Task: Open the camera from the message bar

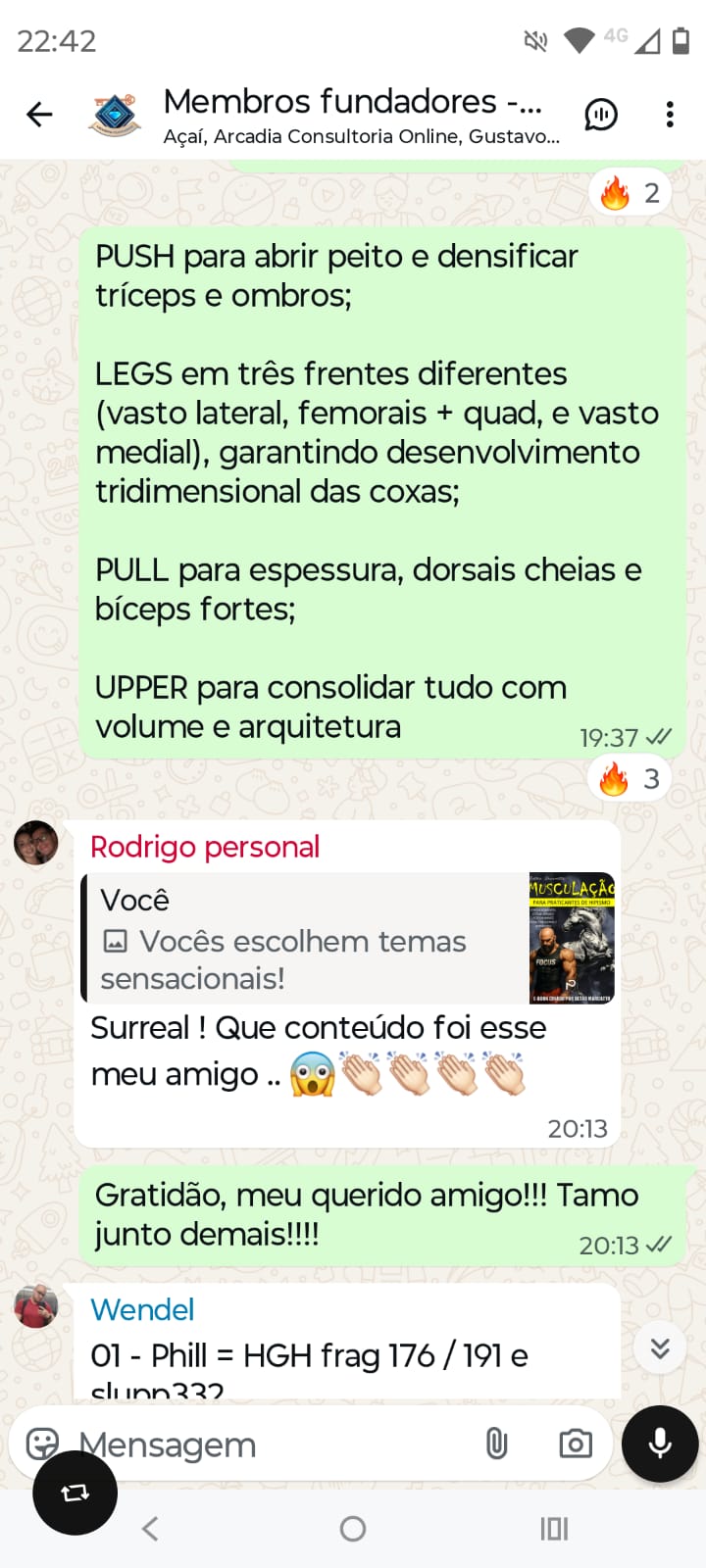Action: pos(576,1444)
